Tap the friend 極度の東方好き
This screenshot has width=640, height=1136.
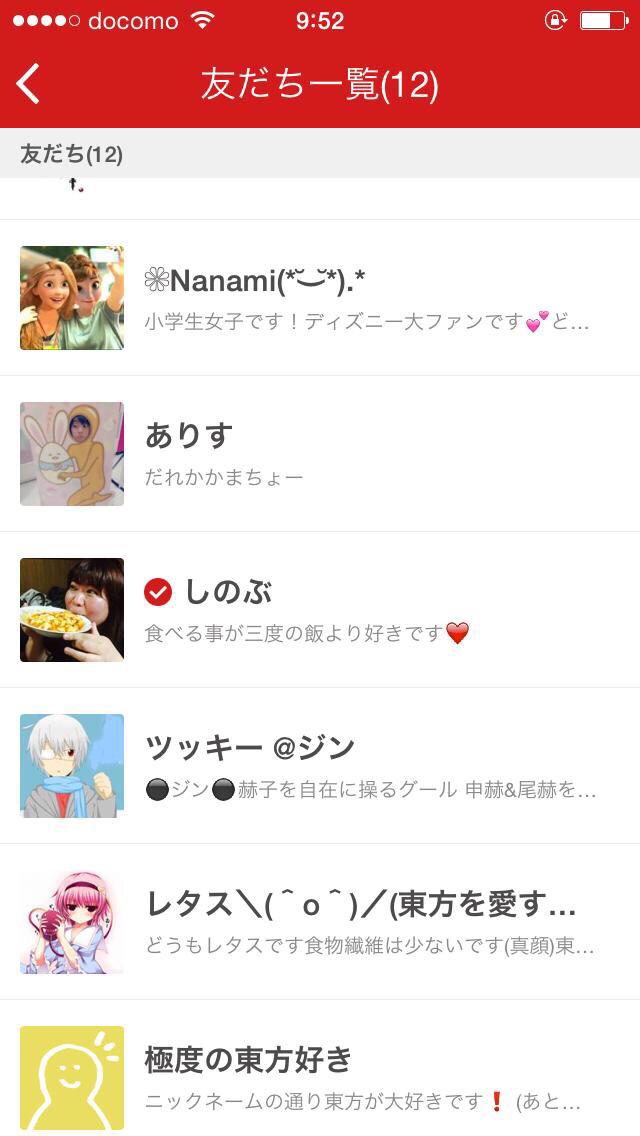point(320,1076)
